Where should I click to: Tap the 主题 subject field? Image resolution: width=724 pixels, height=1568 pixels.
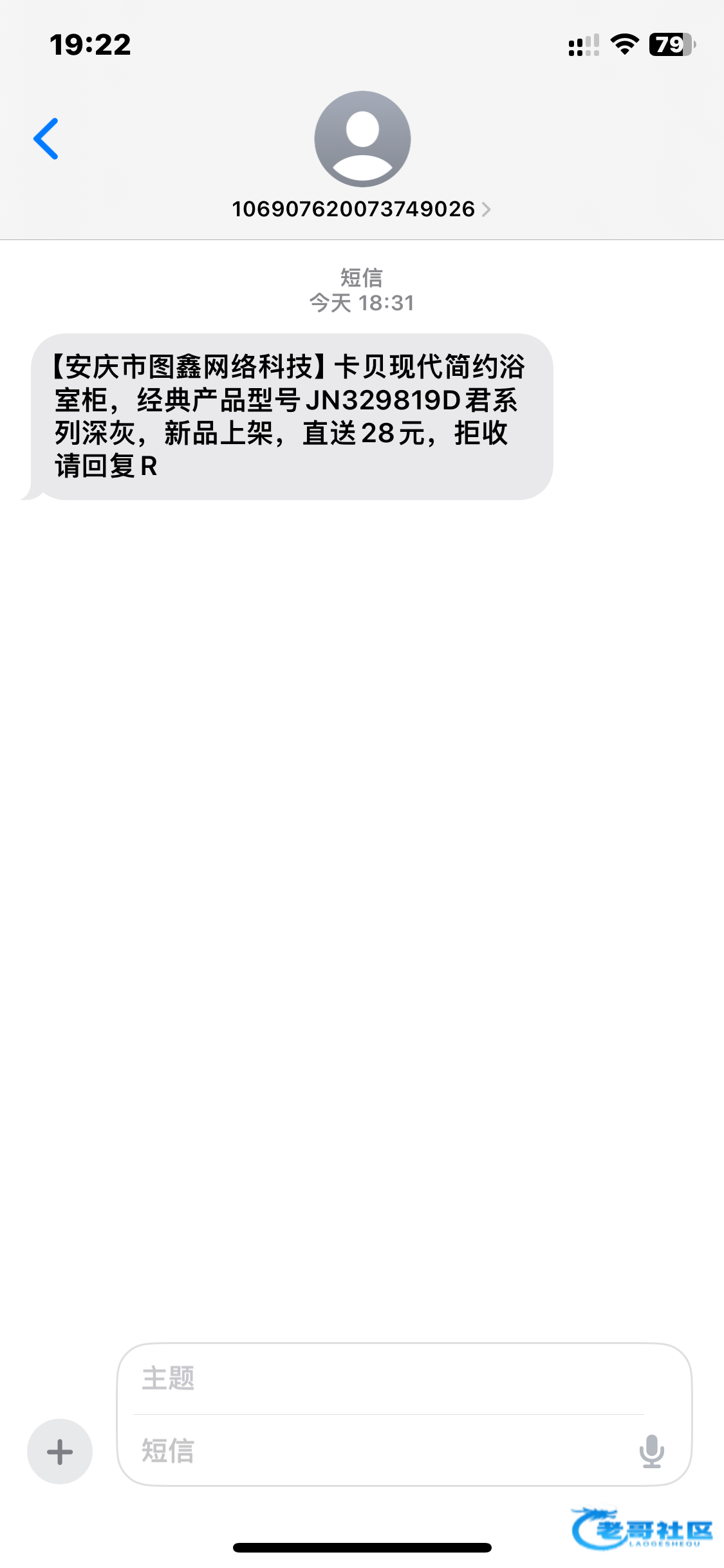(389, 1379)
